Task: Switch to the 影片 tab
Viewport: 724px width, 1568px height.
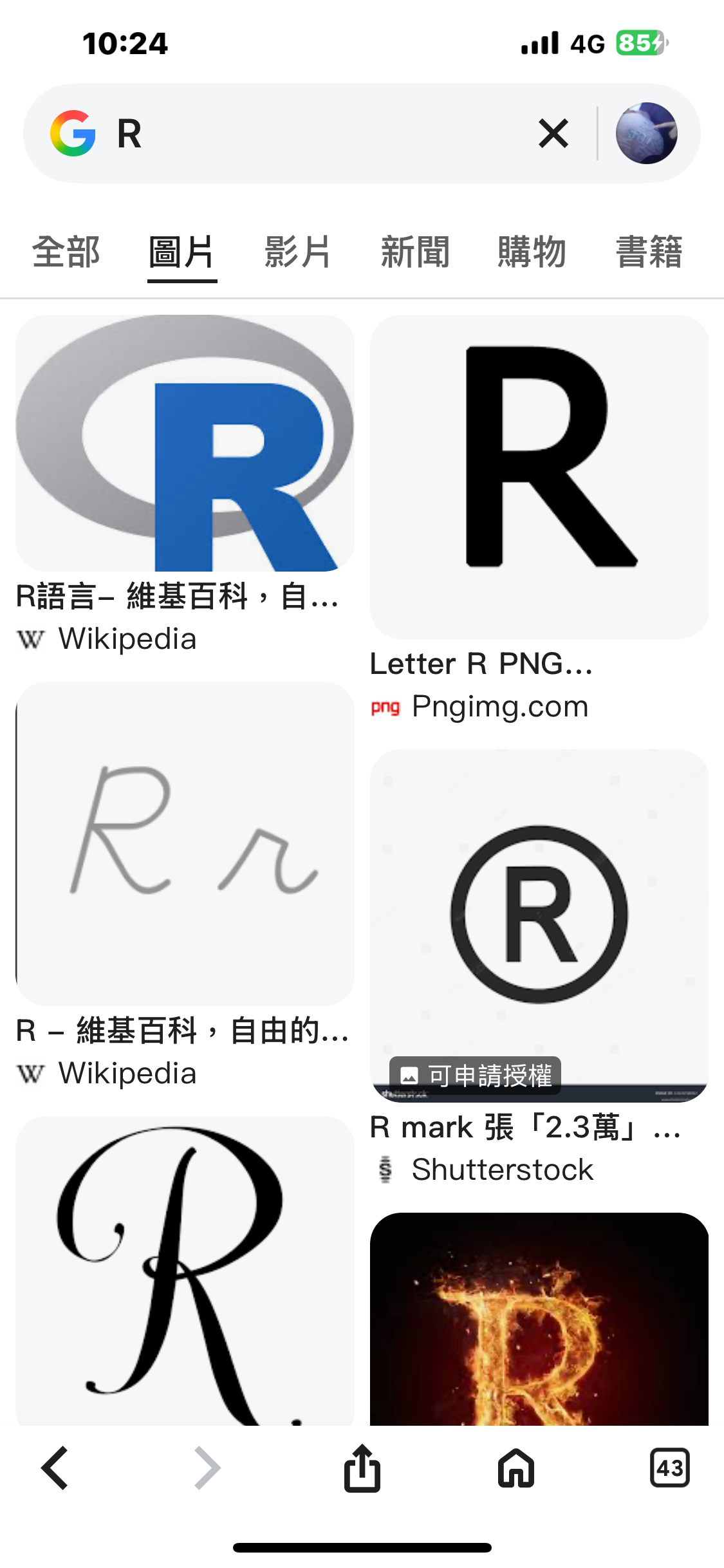Action: (298, 252)
